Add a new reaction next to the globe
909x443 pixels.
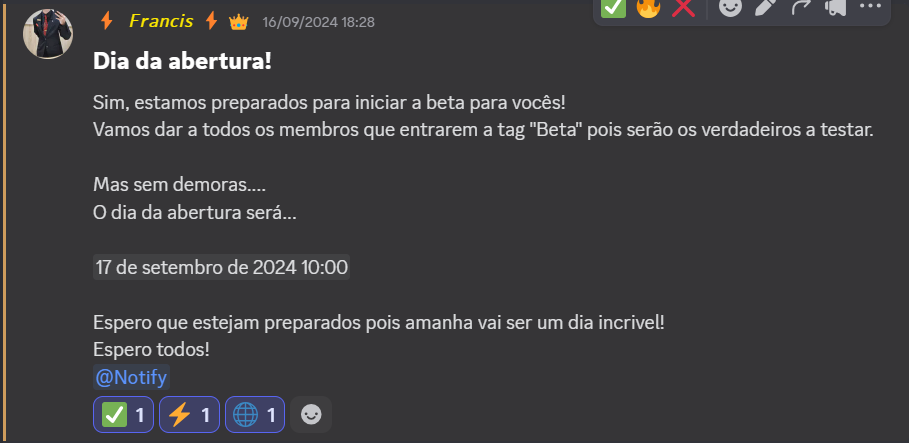[311, 414]
